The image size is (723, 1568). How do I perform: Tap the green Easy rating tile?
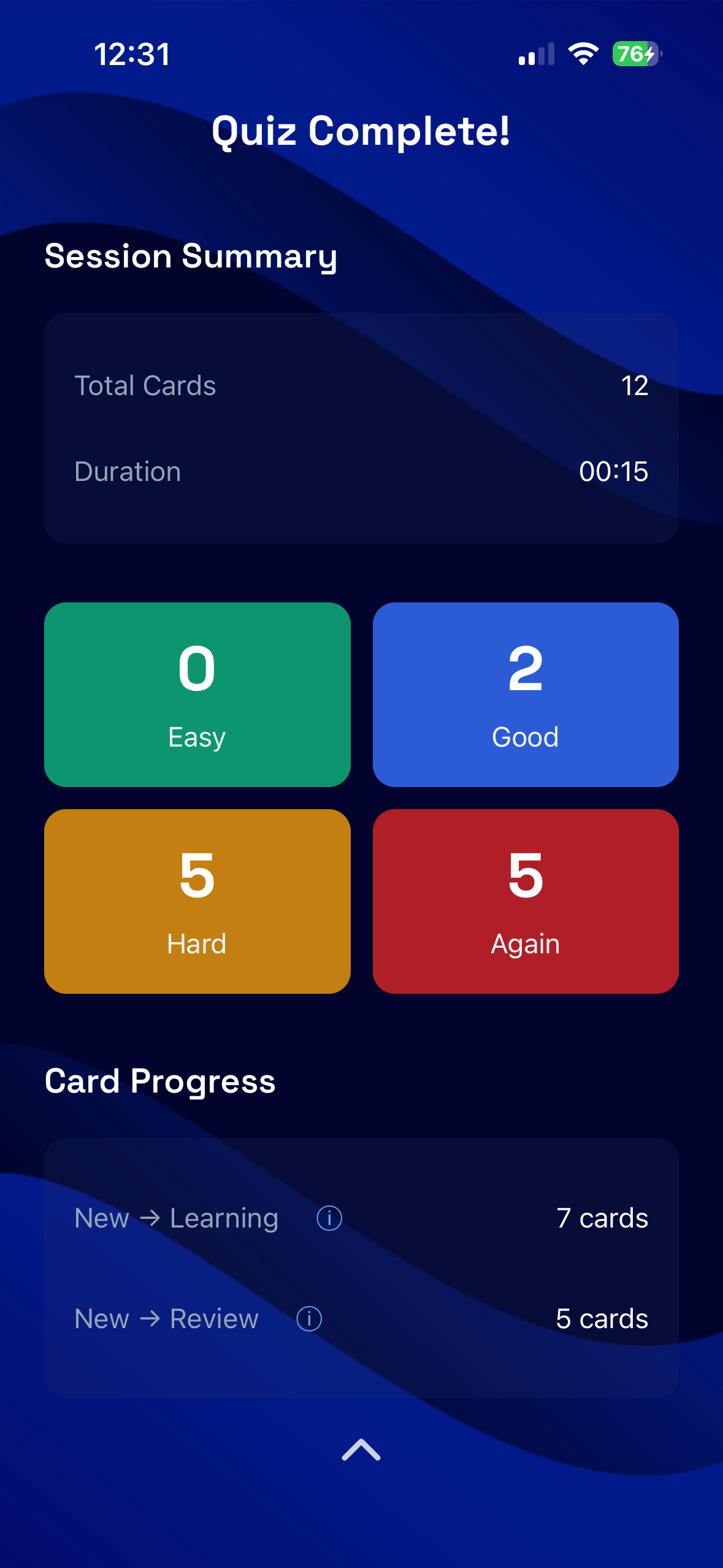(x=197, y=693)
